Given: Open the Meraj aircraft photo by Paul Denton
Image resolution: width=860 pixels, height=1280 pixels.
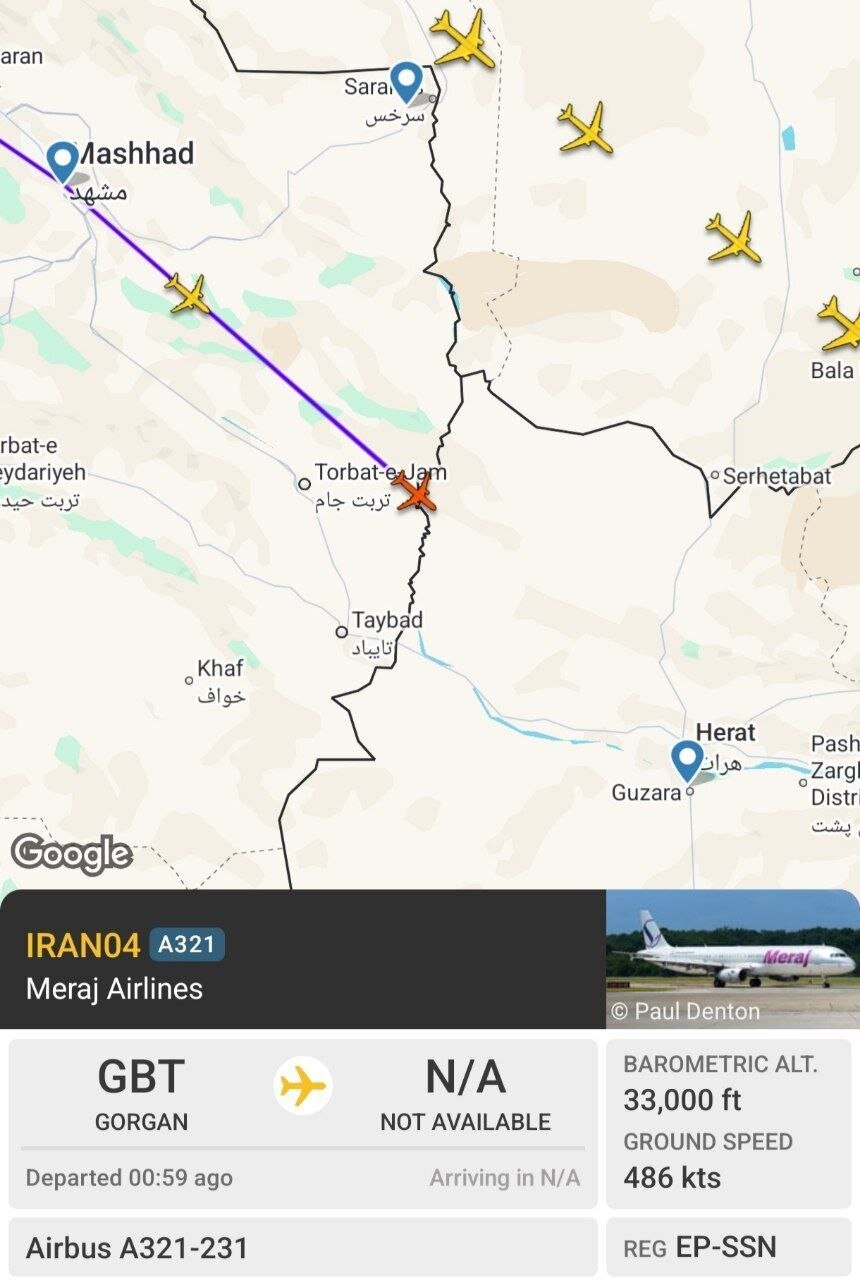Looking at the screenshot, I should 732,958.
